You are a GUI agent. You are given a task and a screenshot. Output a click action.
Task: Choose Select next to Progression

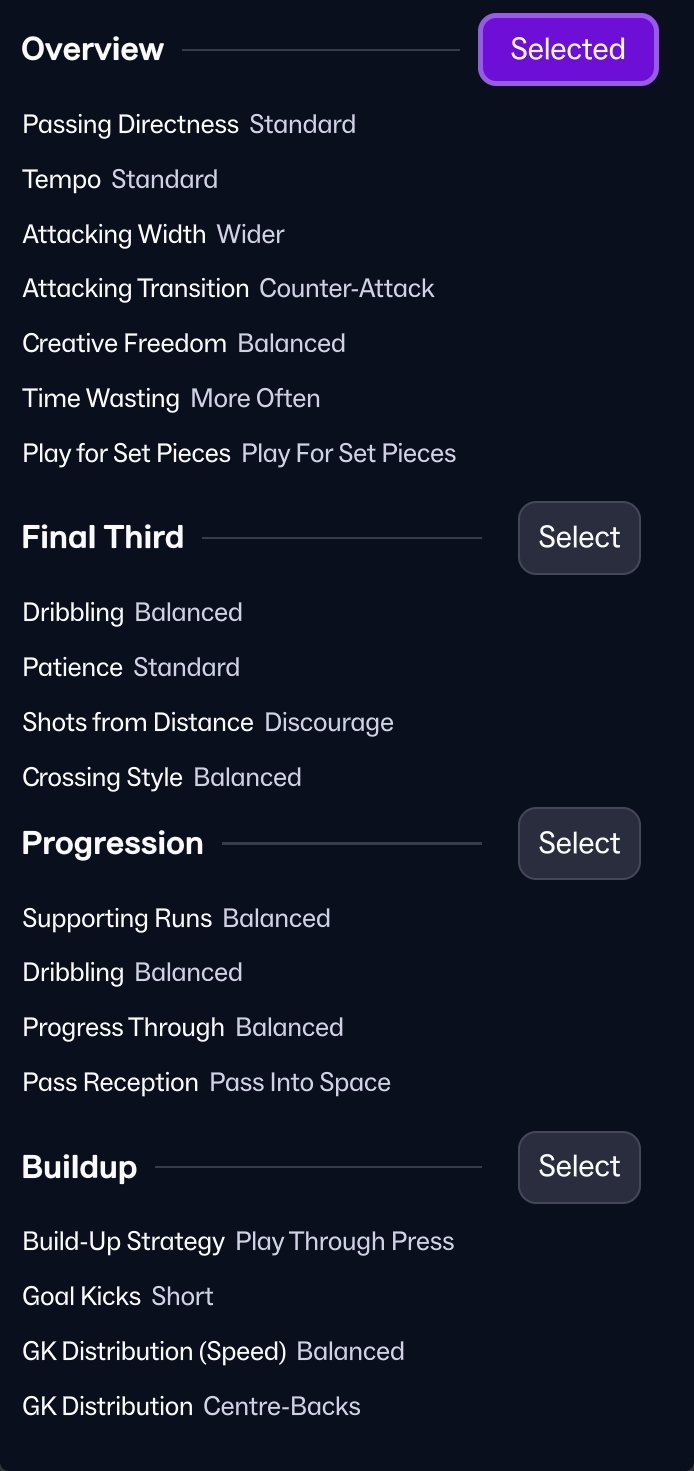(579, 843)
